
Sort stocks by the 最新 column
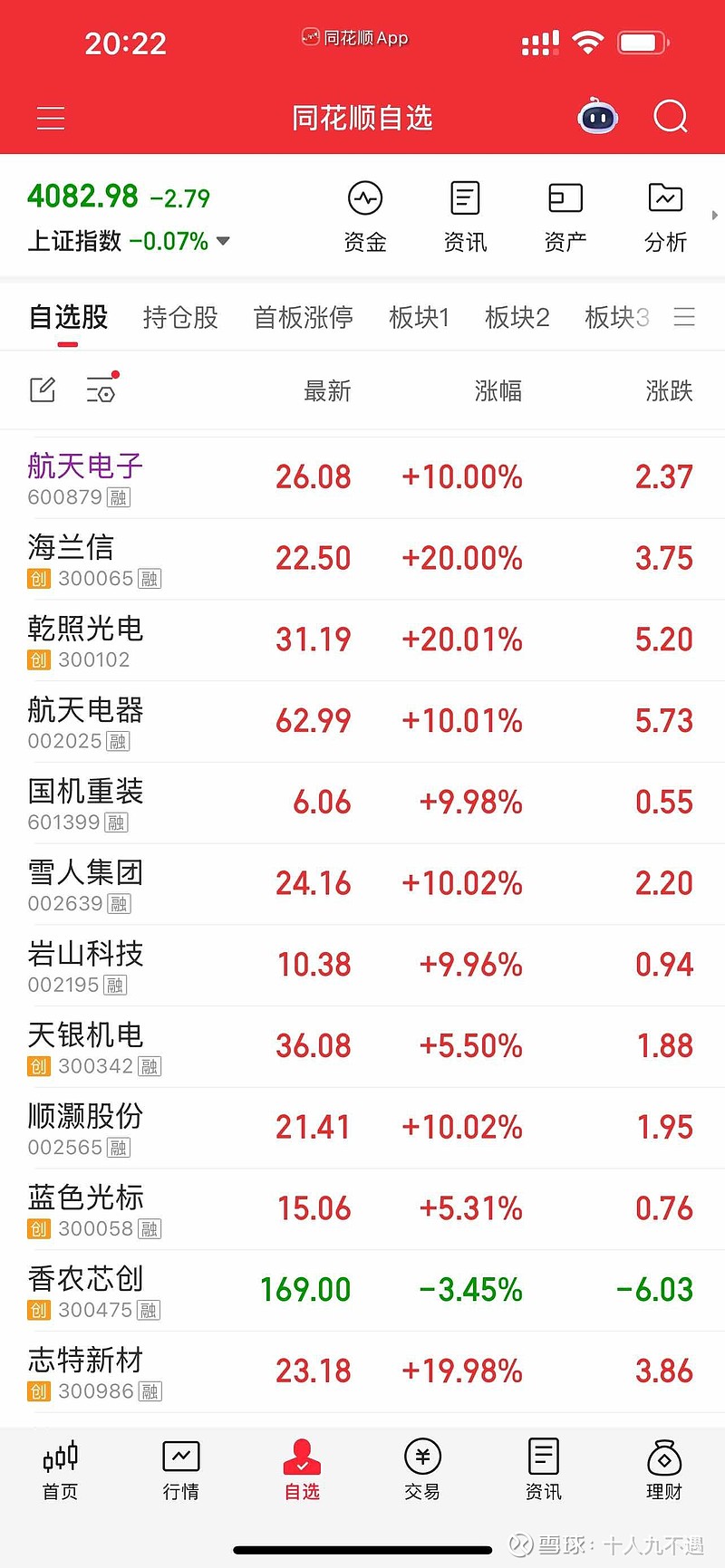point(326,391)
